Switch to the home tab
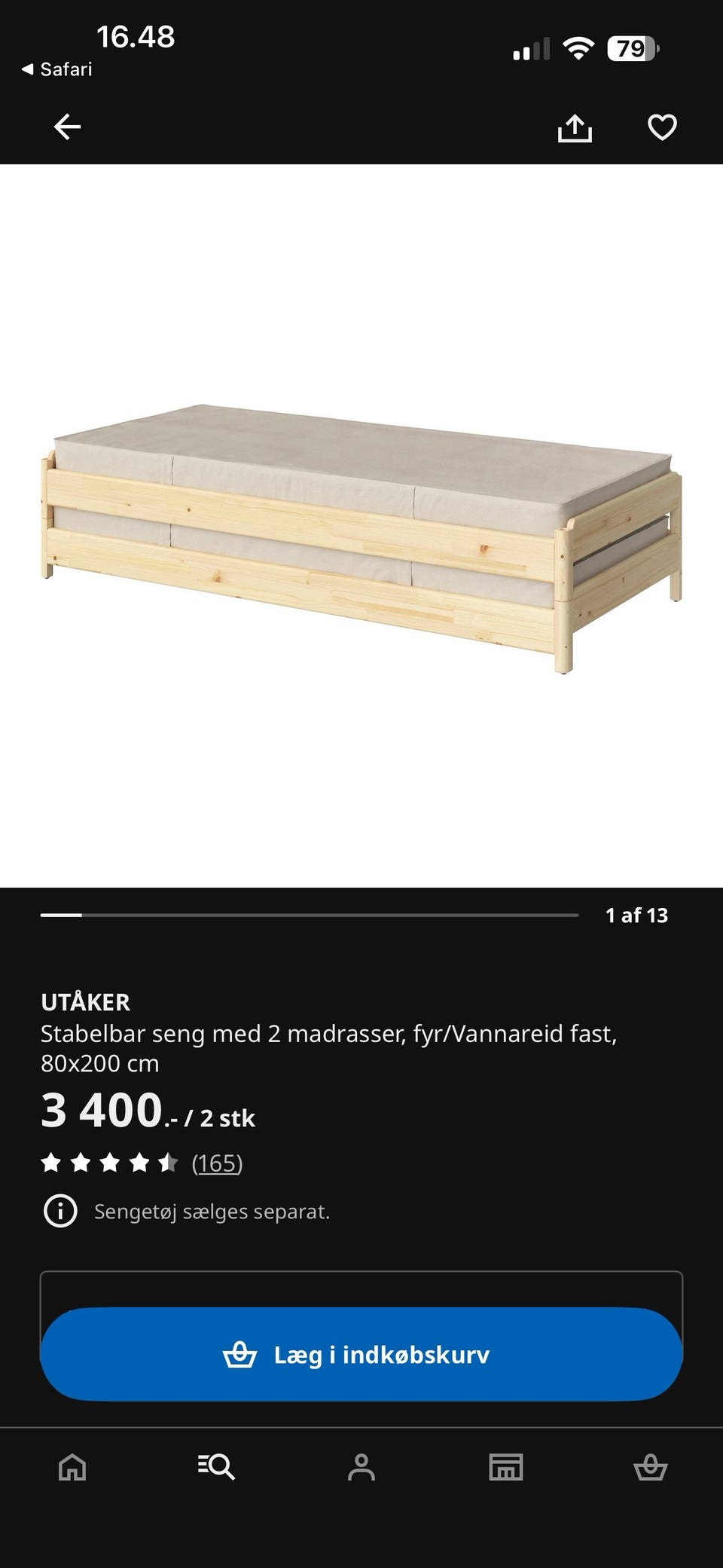The height and width of the screenshot is (1568, 723). (72, 1467)
